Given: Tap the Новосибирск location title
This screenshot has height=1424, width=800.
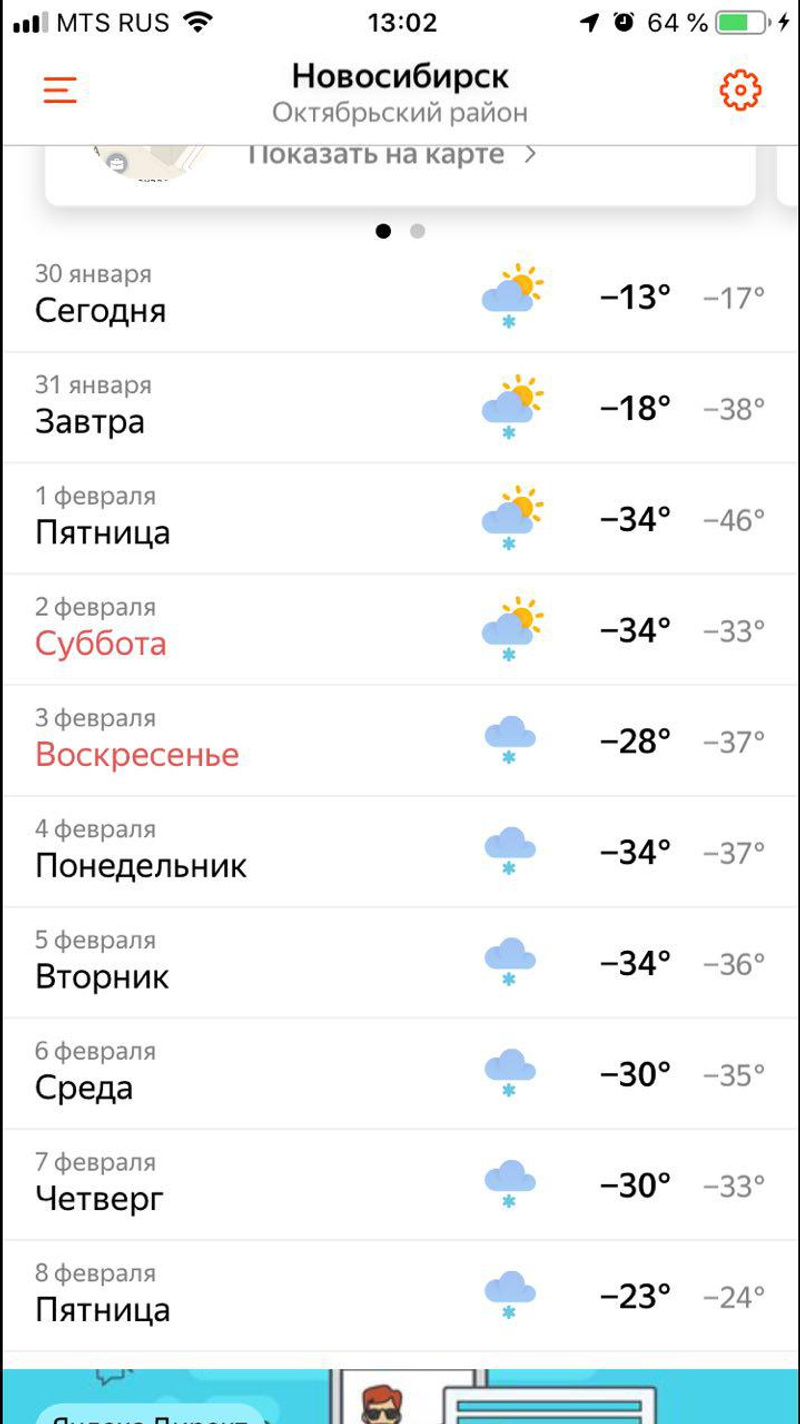Looking at the screenshot, I should click(x=400, y=77).
